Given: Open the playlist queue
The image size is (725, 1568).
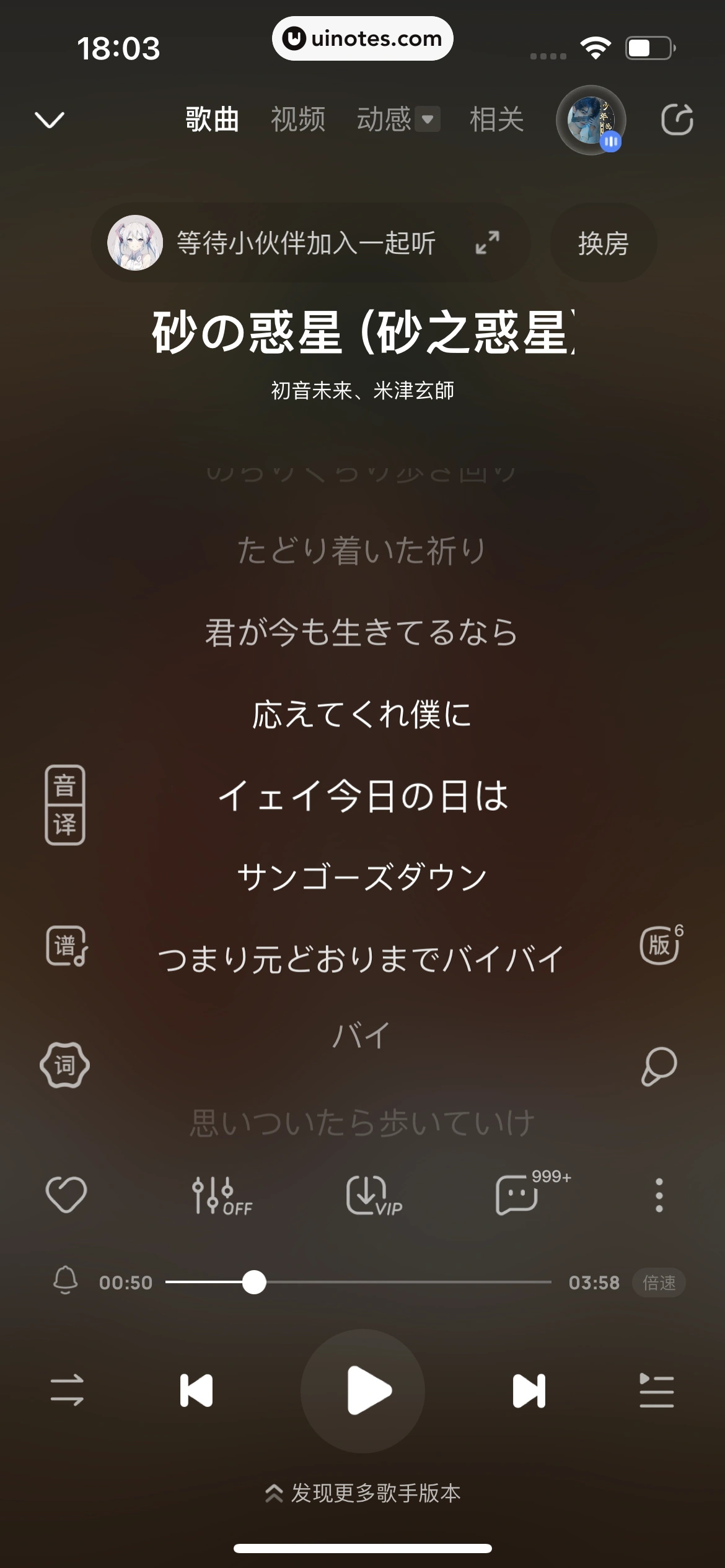Looking at the screenshot, I should pos(657,1391).
